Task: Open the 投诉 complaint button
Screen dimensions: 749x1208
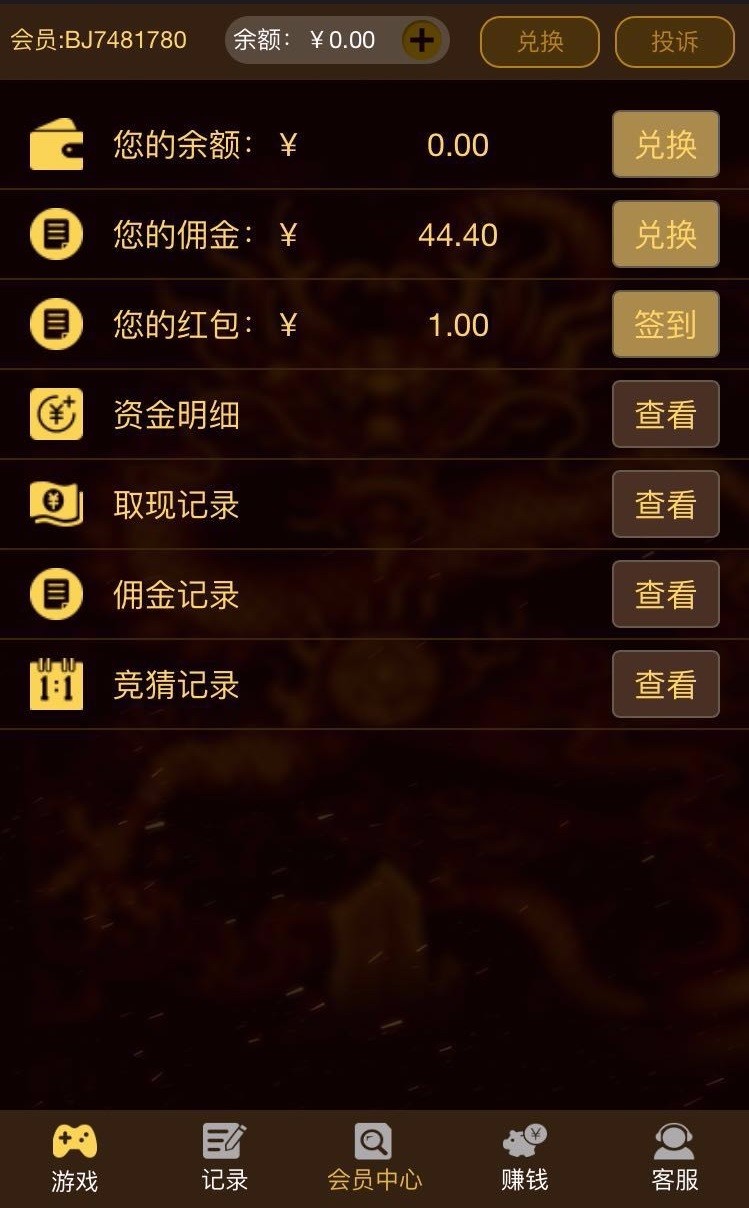Action: coord(675,42)
